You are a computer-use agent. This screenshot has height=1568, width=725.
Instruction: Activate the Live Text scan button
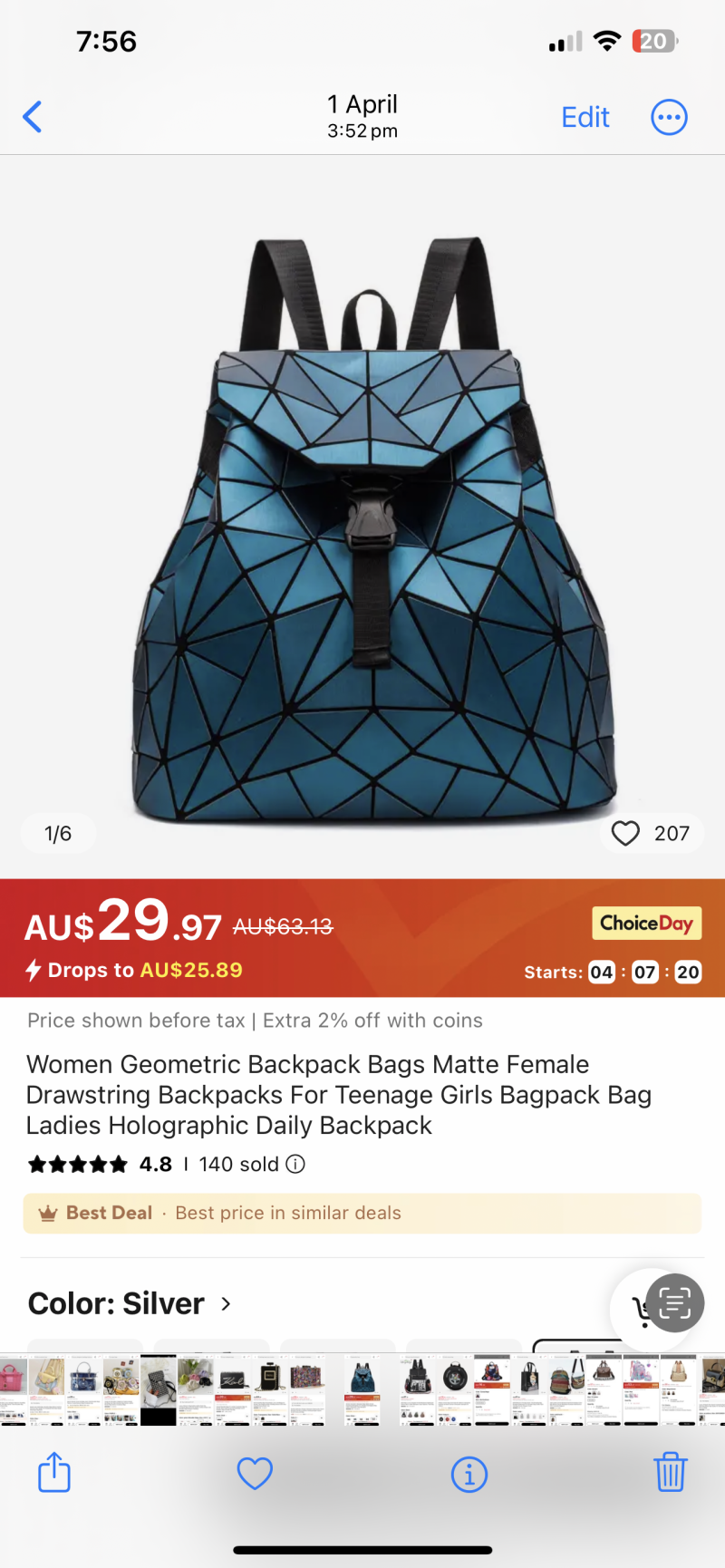(x=675, y=1303)
